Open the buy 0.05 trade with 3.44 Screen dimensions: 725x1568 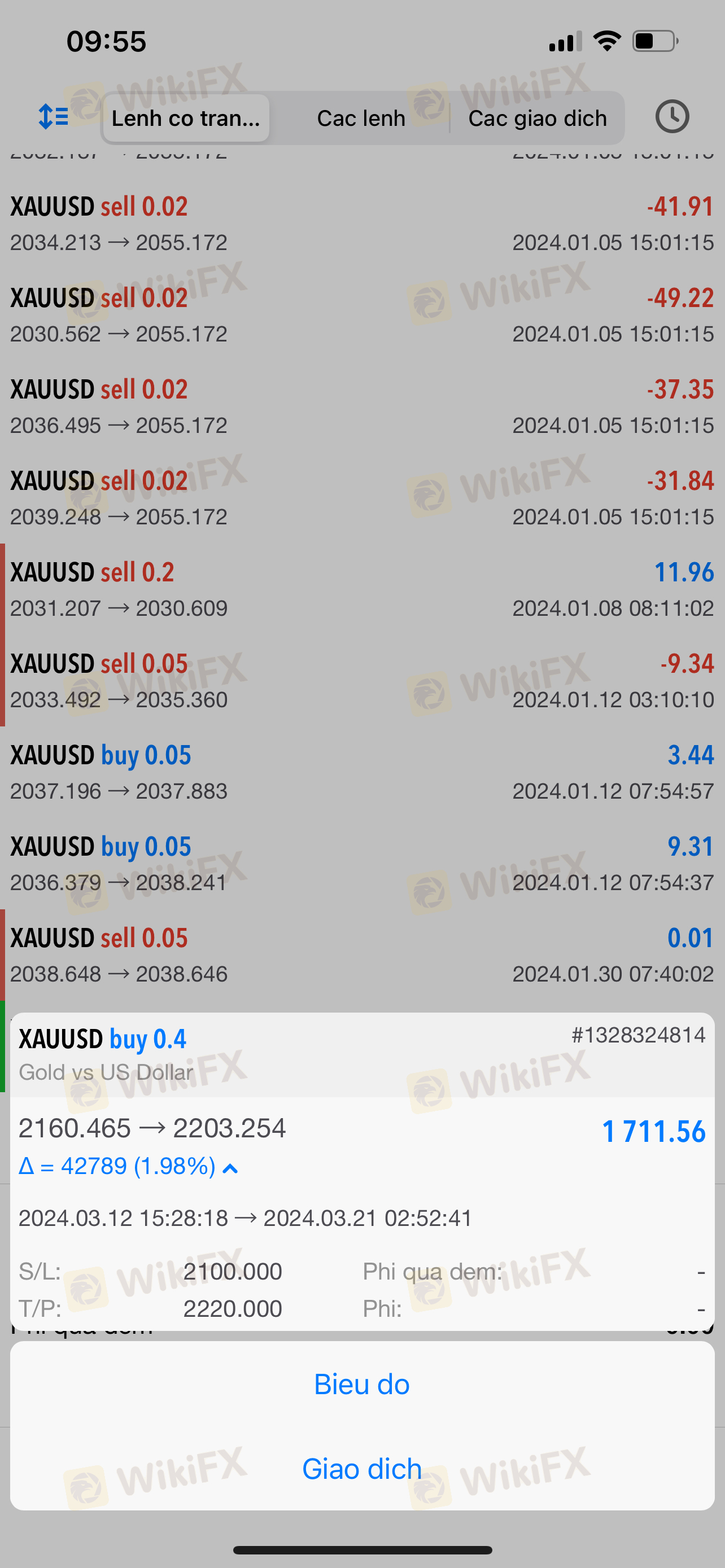pos(362,772)
